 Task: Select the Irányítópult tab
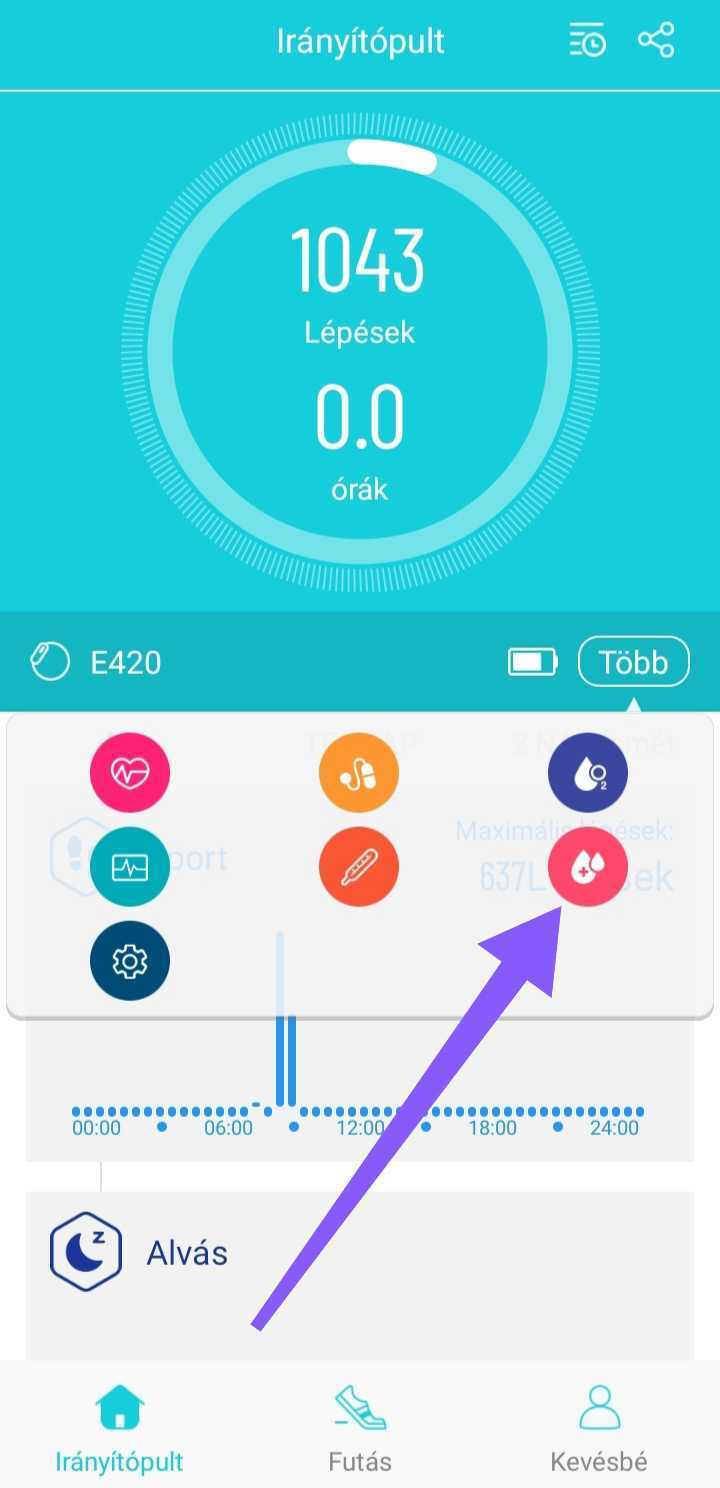[x=119, y=1428]
